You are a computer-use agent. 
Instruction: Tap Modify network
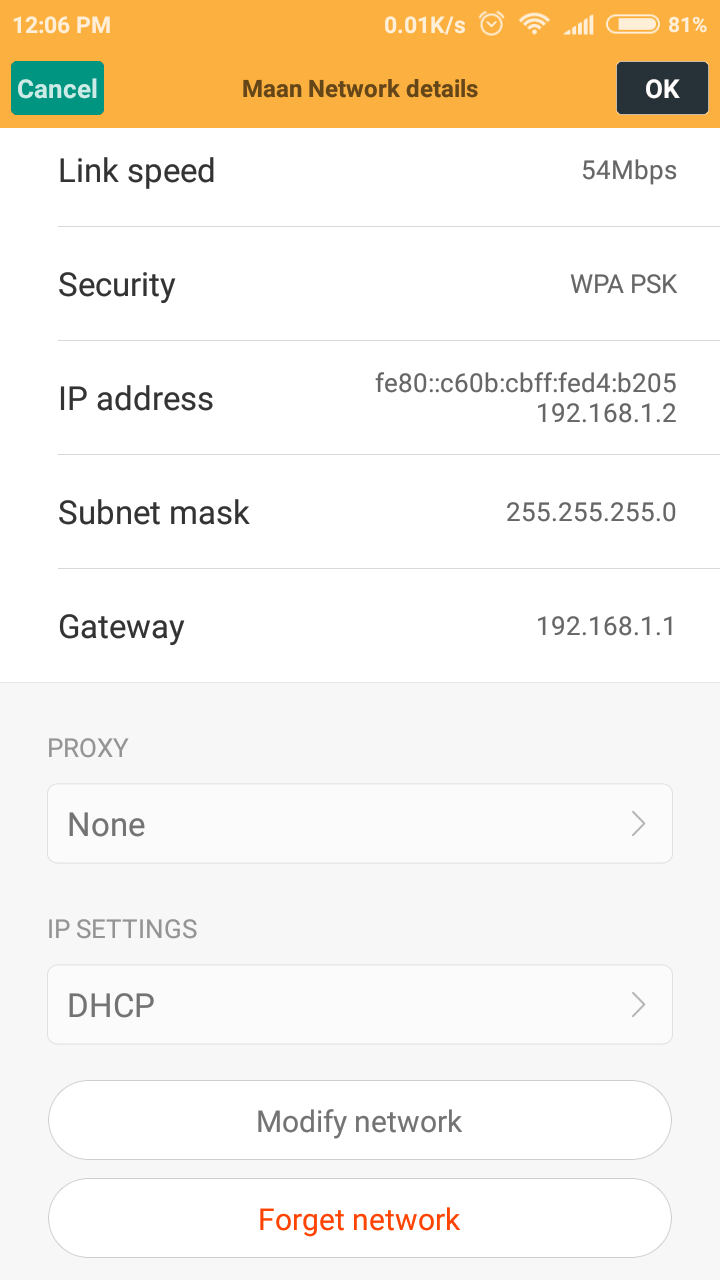click(x=360, y=1120)
